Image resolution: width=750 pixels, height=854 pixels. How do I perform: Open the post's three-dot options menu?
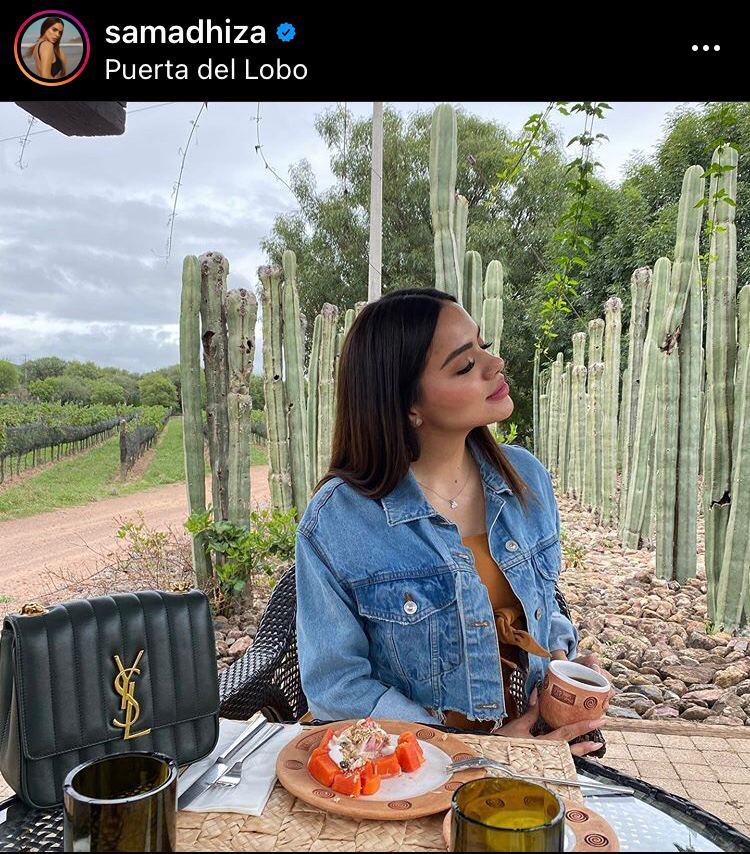pyautogui.click(x=705, y=48)
